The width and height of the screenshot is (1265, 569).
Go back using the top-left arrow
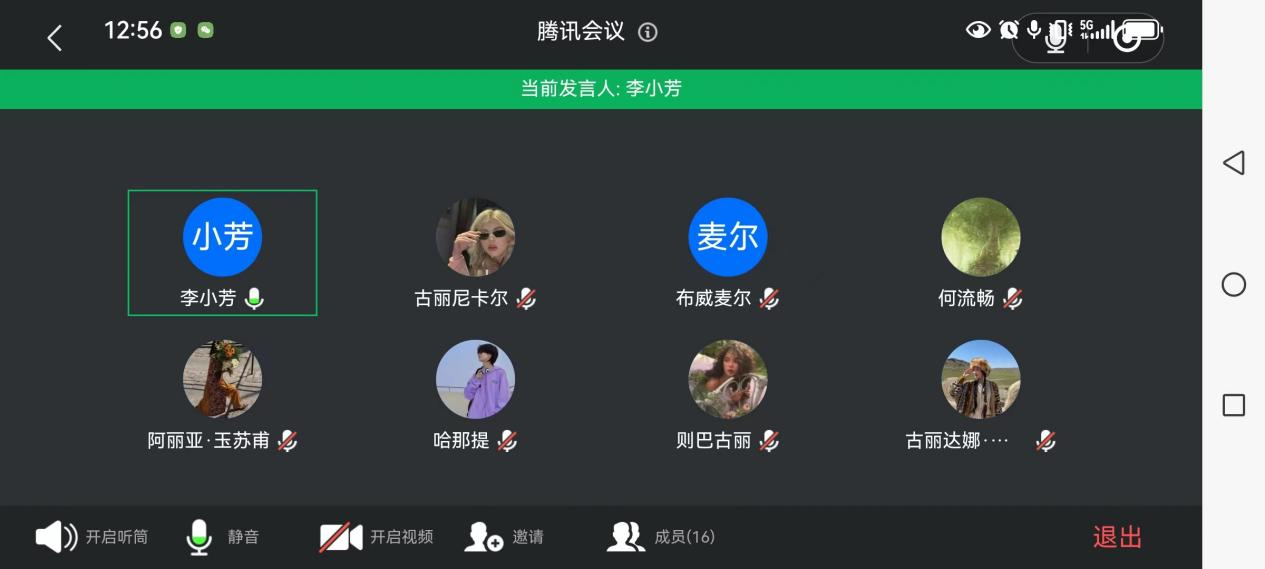(x=55, y=38)
